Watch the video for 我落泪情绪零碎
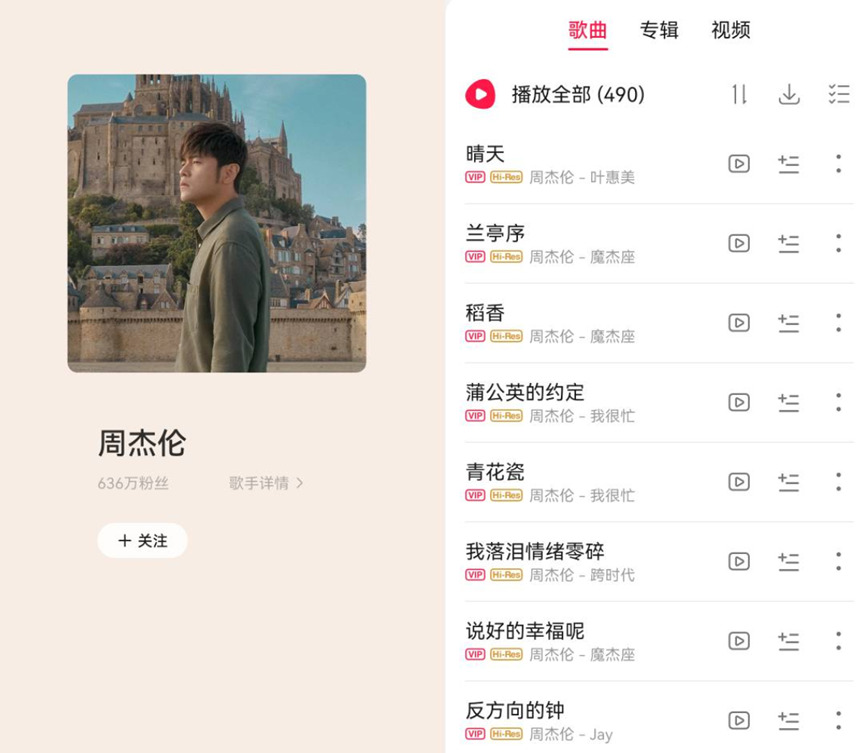This screenshot has width=863, height=753. tap(739, 561)
